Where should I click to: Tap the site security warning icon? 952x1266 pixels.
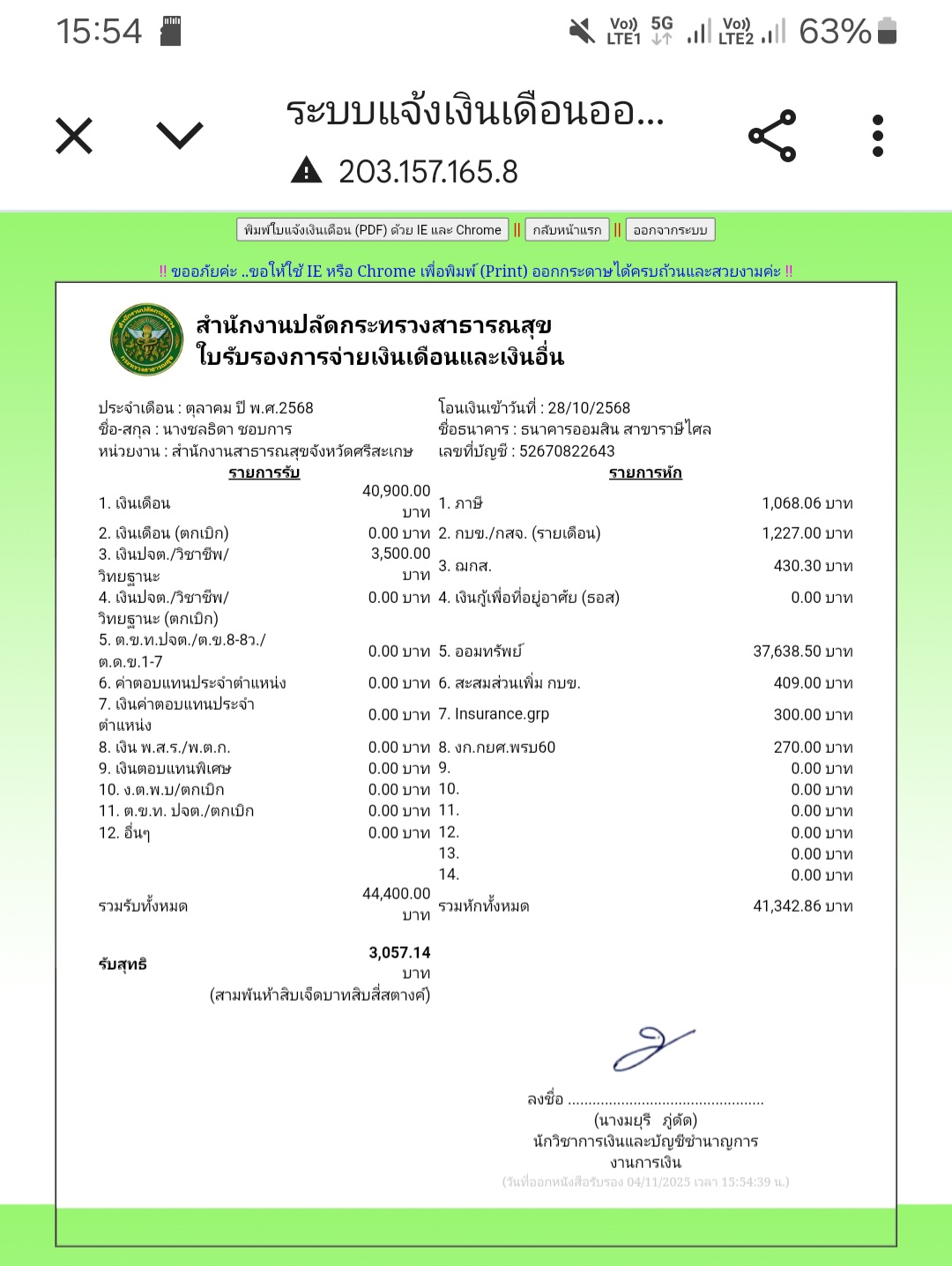pos(307,170)
